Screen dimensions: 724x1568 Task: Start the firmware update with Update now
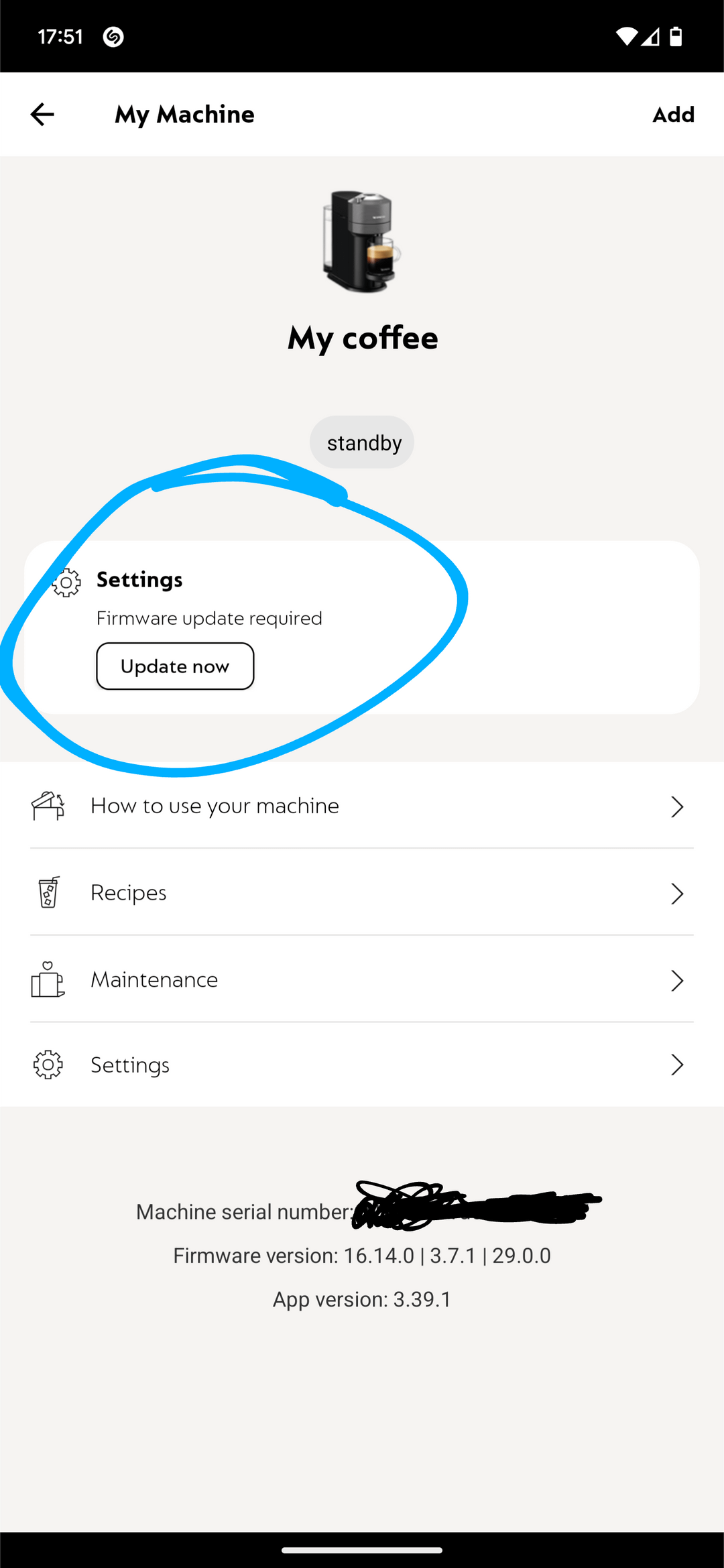[175, 666]
